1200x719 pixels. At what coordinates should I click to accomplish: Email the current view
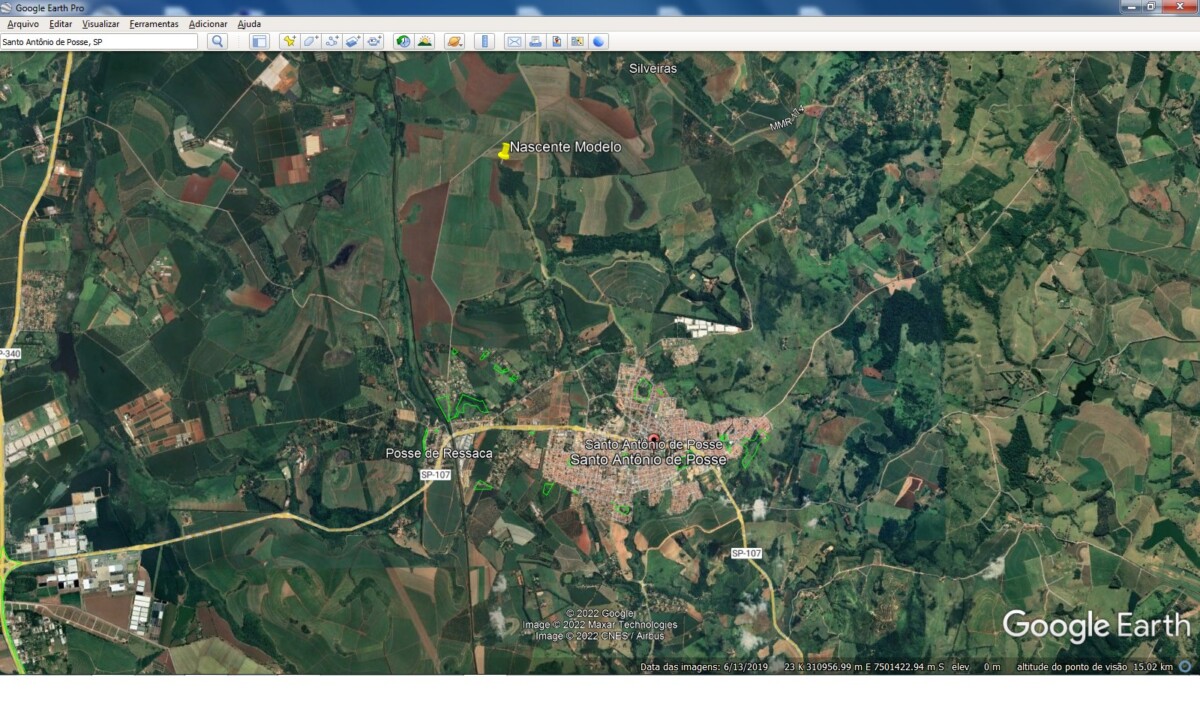pos(514,42)
